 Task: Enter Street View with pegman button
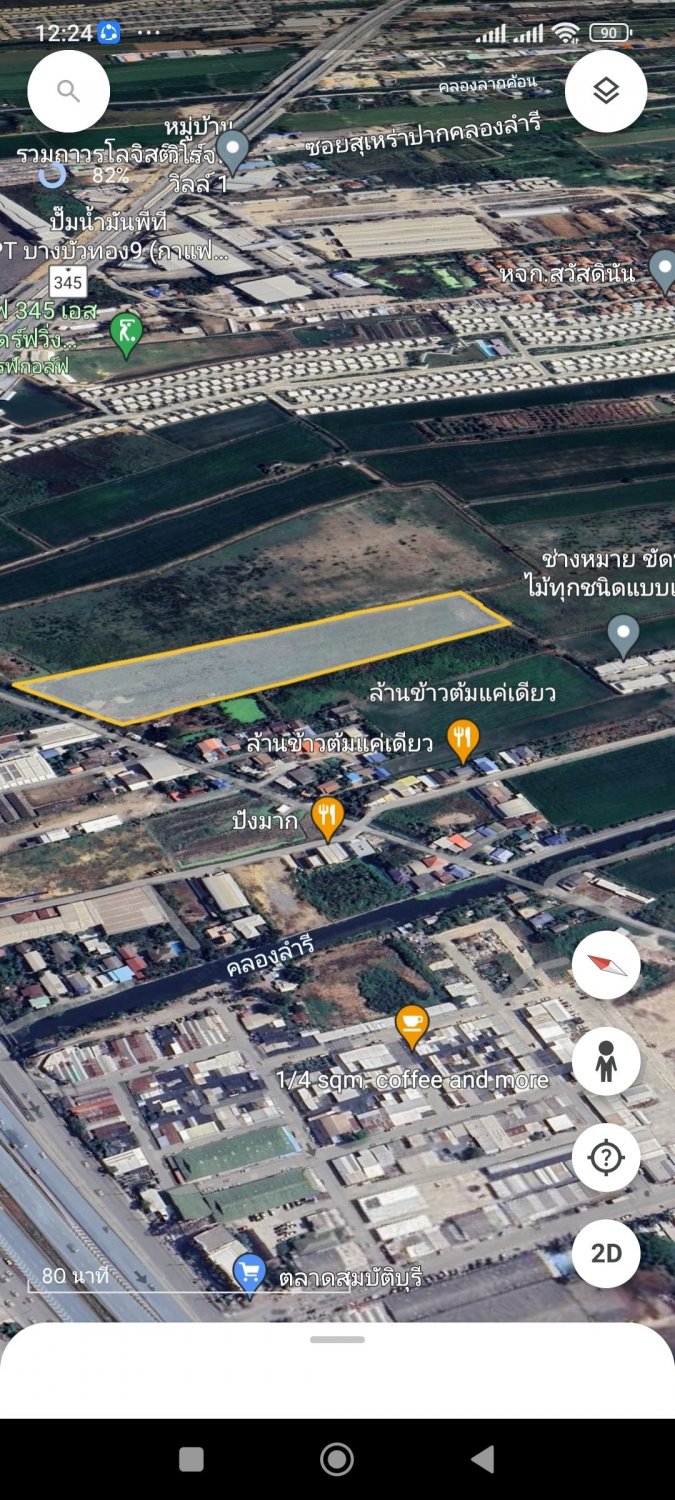click(x=606, y=1061)
